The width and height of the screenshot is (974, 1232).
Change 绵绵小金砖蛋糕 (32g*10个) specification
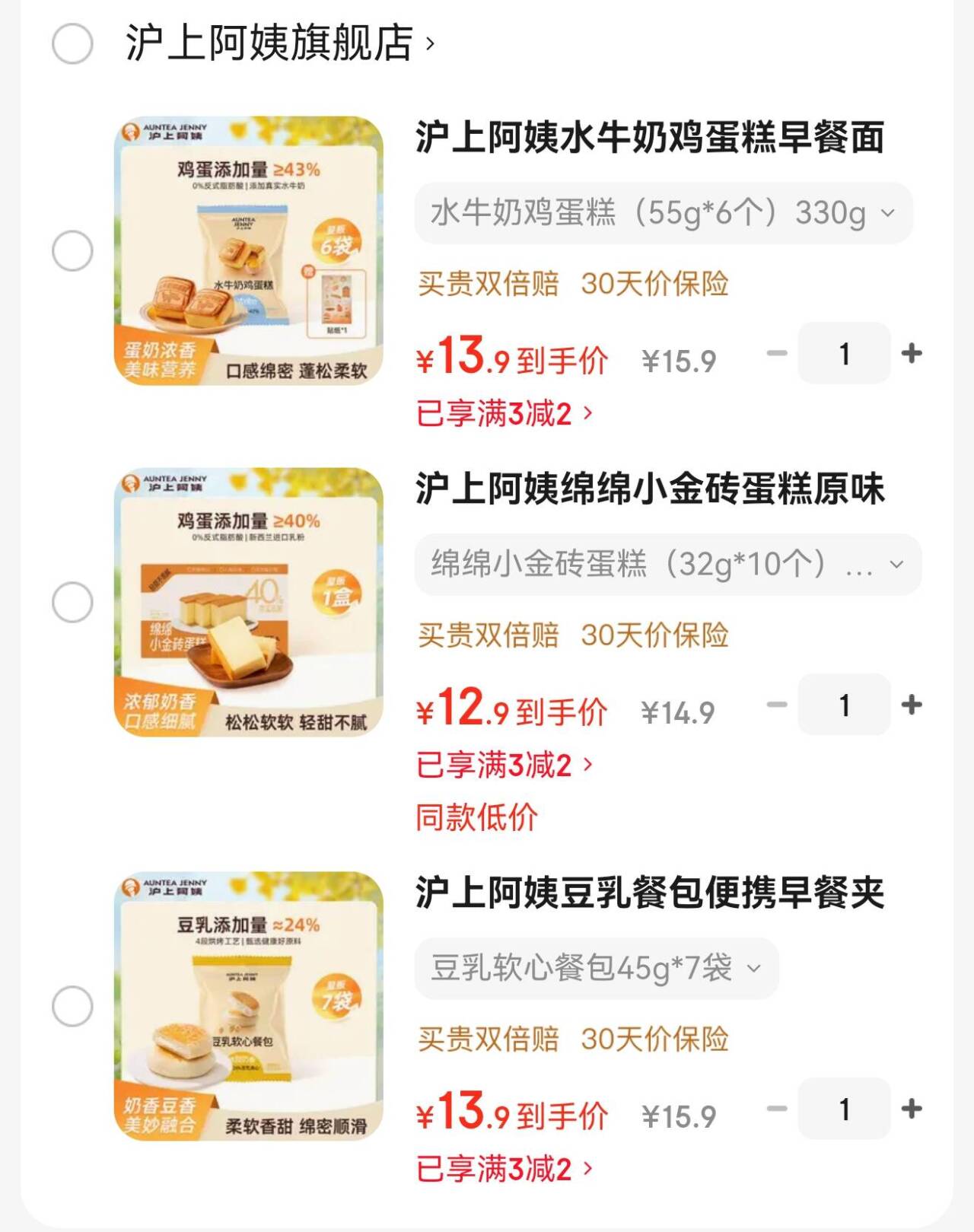[667, 565]
